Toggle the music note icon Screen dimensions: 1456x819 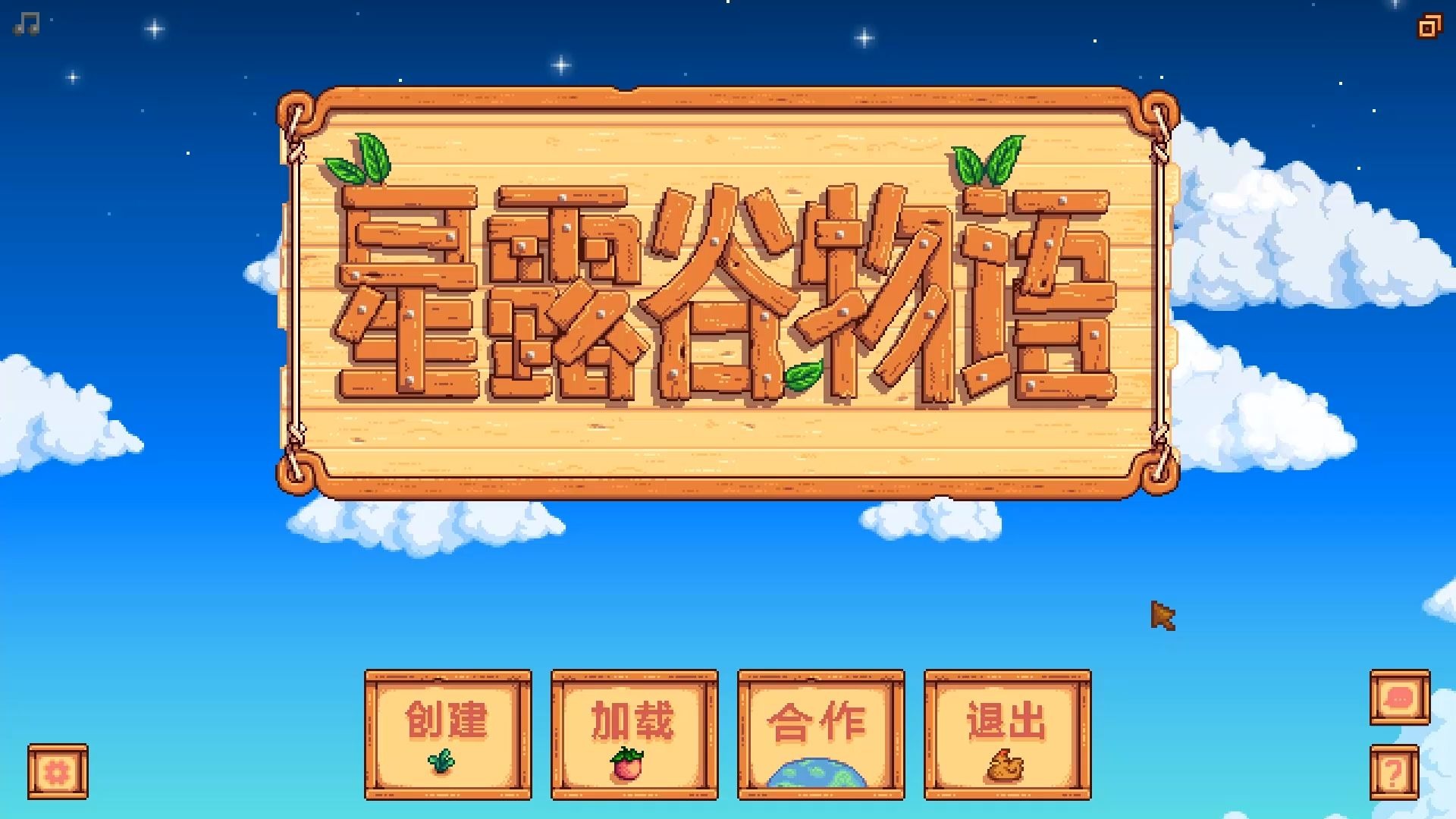tap(27, 24)
